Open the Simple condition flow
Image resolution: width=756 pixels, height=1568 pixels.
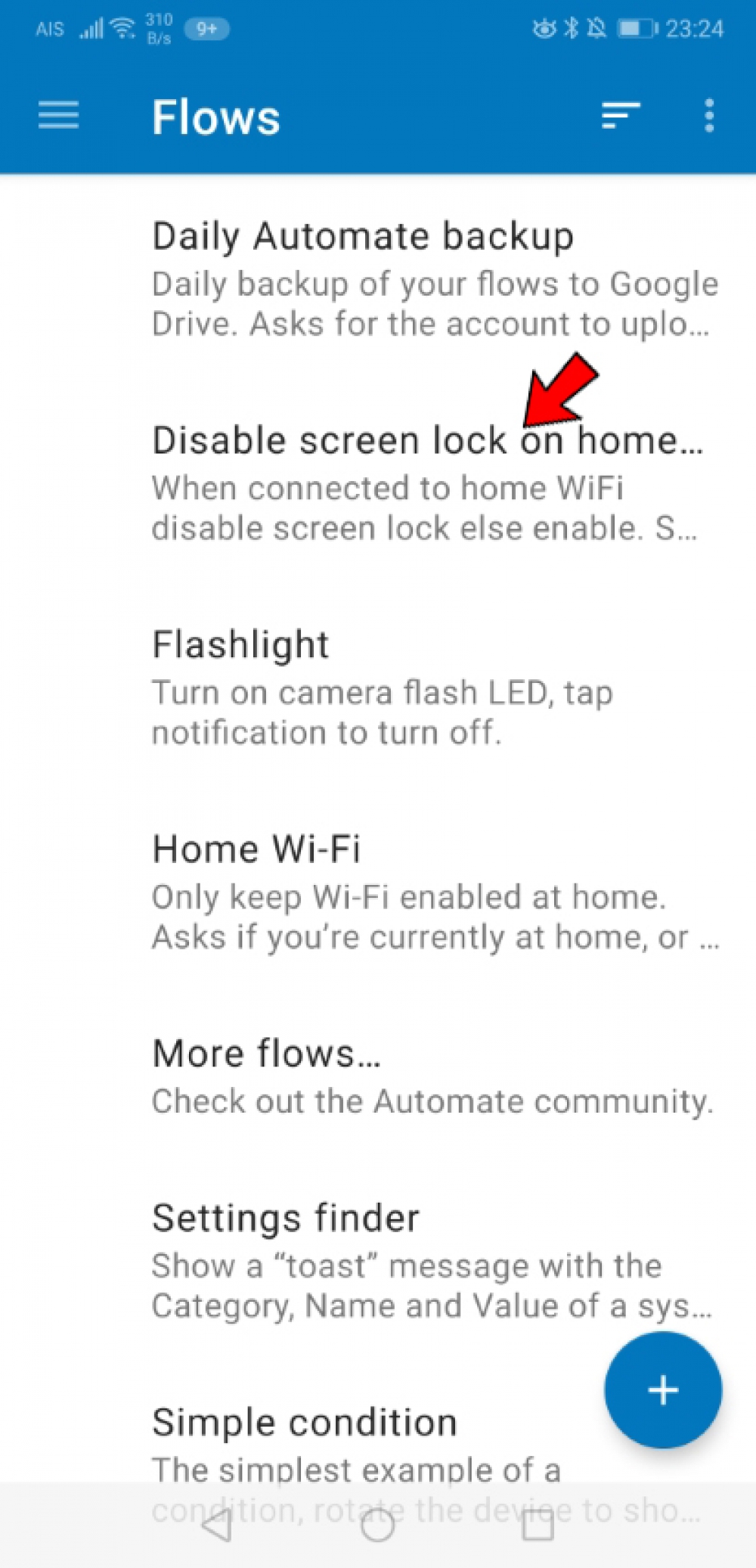(x=304, y=1424)
